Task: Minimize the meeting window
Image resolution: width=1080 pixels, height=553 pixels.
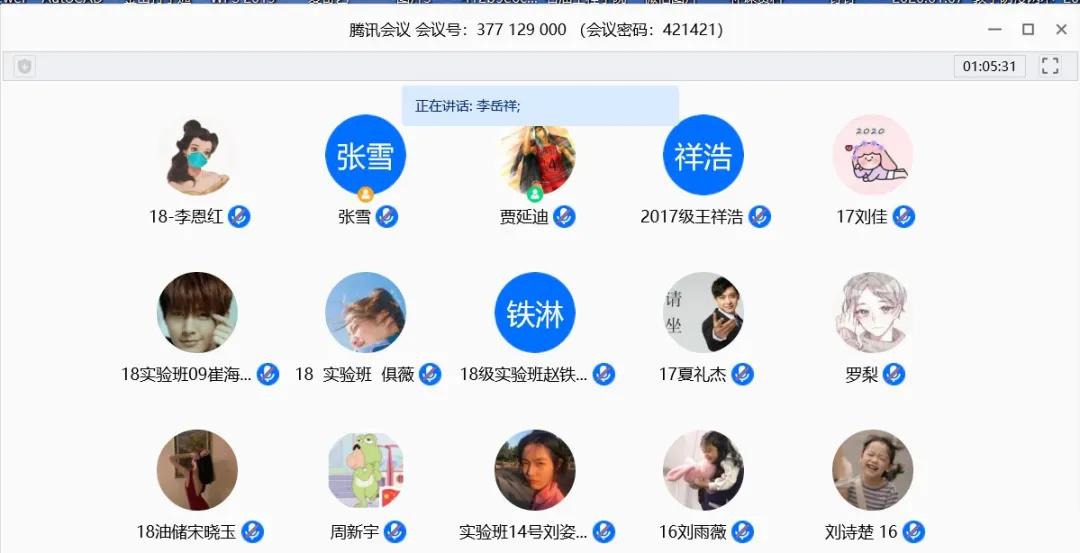Action: [994, 30]
